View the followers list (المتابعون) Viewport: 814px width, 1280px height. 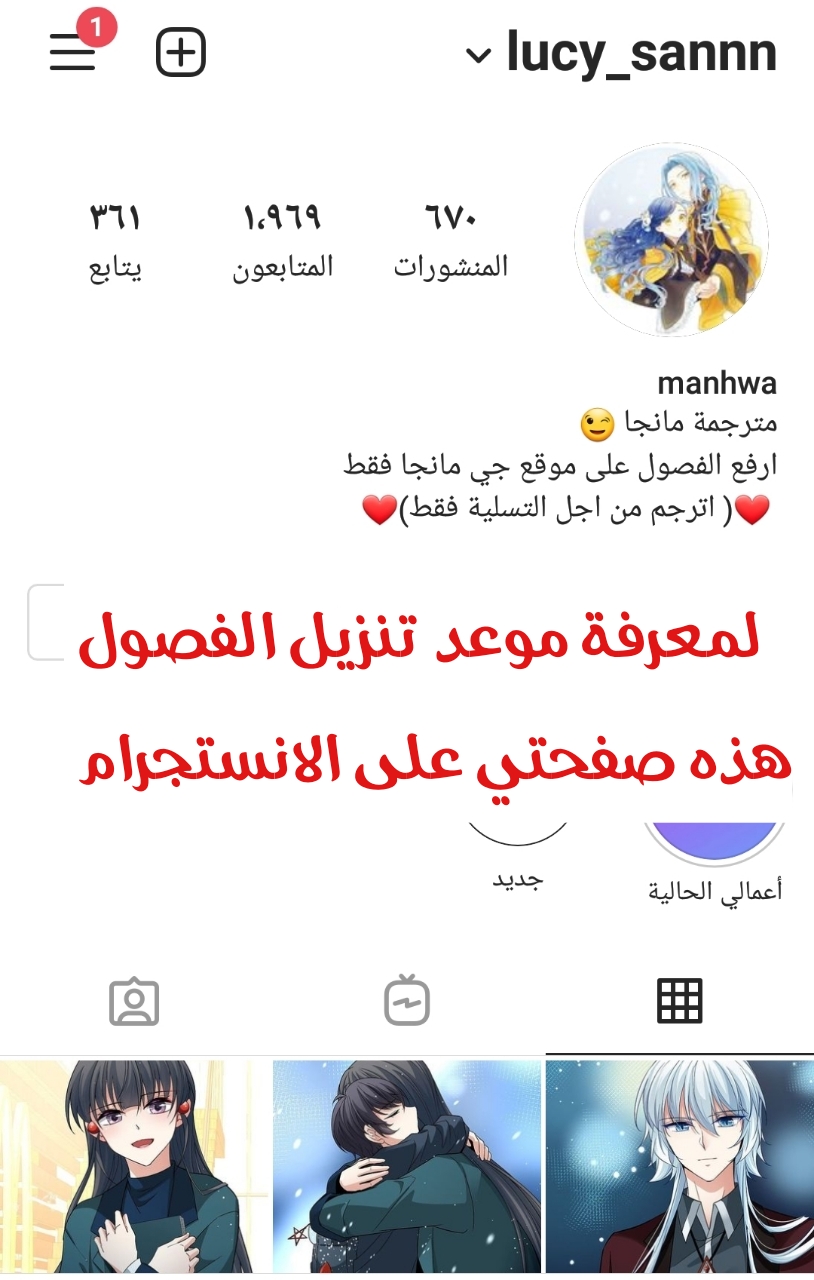click(x=283, y=238)
